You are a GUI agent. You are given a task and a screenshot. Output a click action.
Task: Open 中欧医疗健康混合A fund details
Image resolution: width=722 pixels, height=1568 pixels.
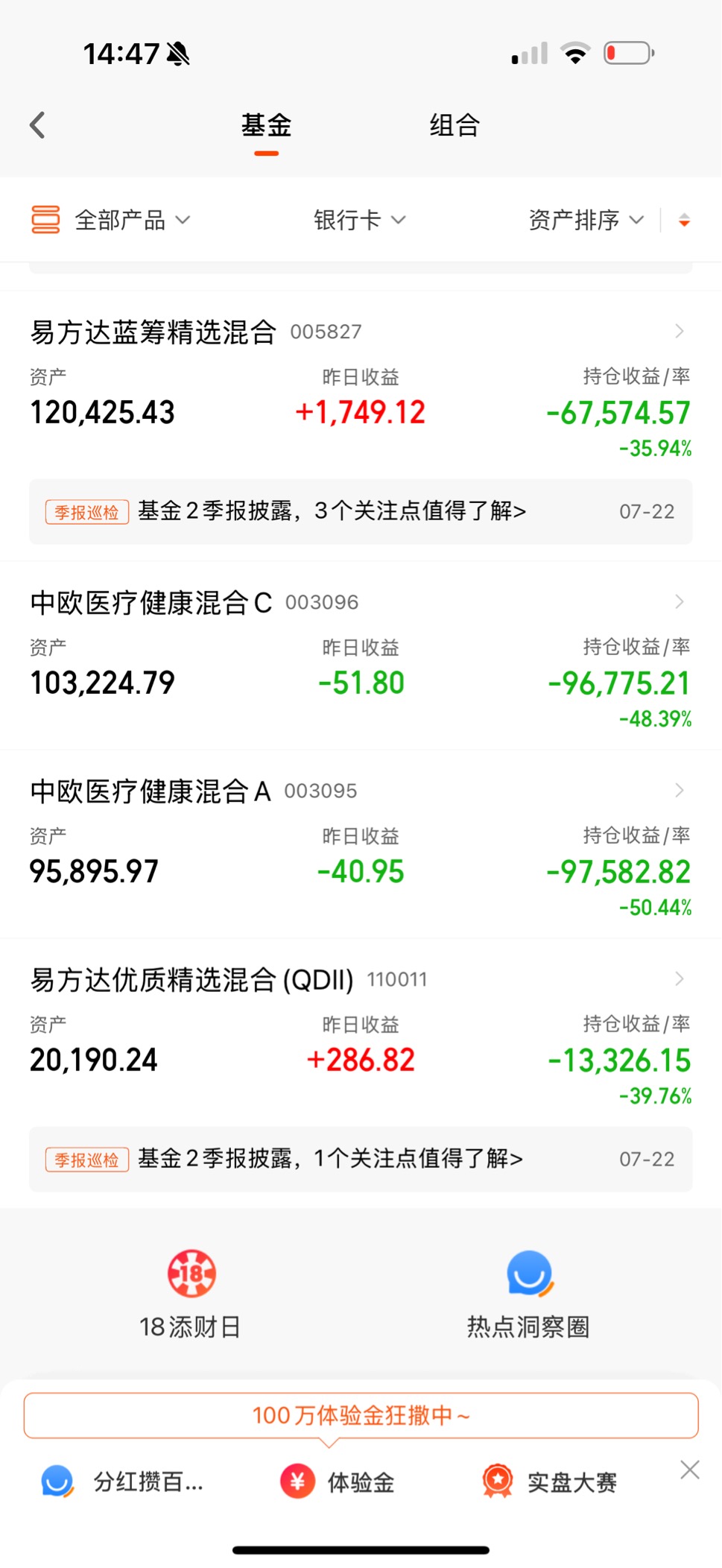click(361, 844)
